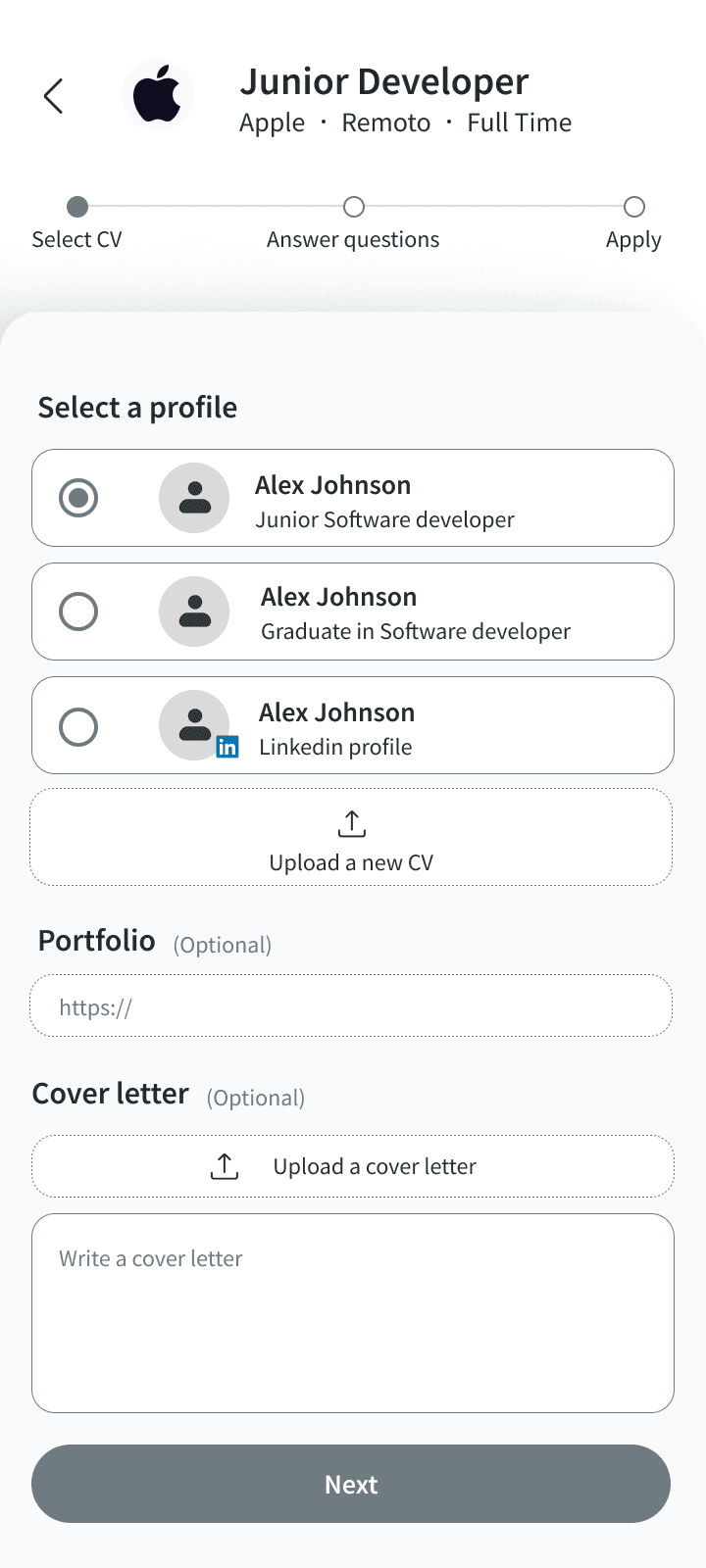Viewport: 706px width, 1568px height.
Task: Tap the back arrow to exit application
Action: tap(54, 95)
